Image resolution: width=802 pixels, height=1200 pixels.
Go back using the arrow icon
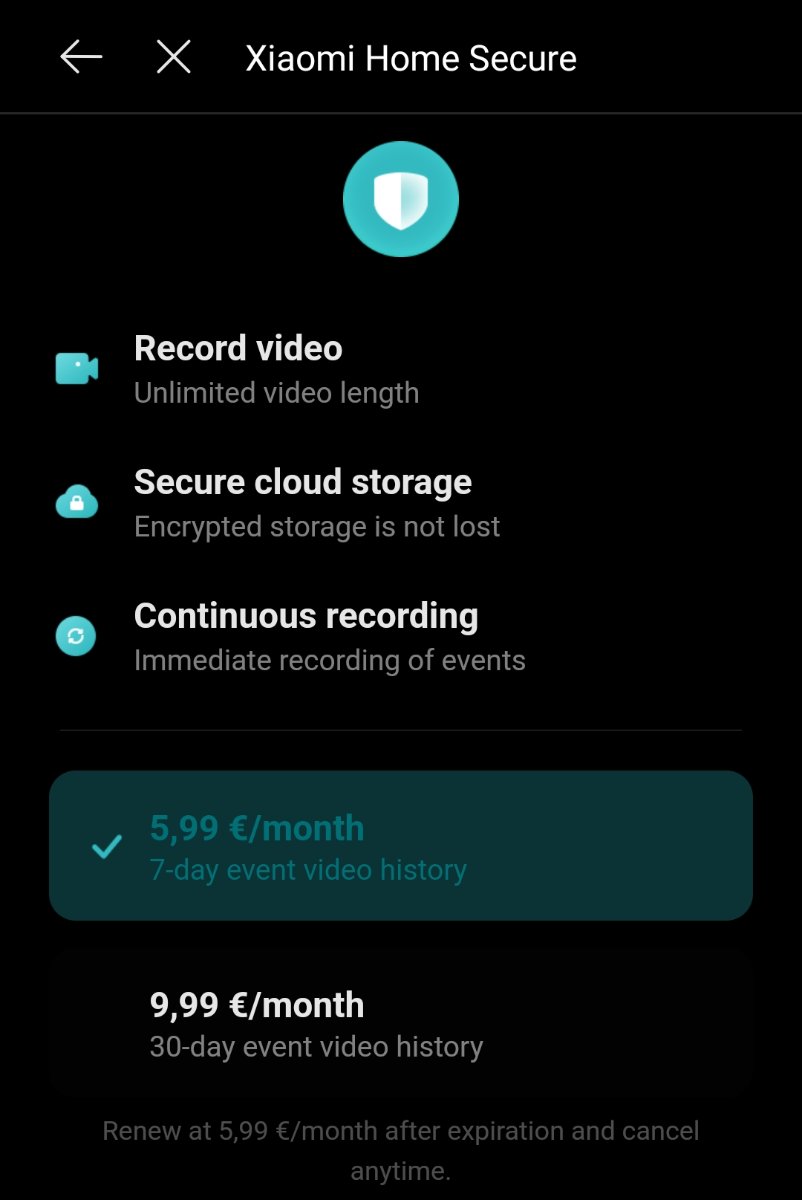tap(81, 58)
